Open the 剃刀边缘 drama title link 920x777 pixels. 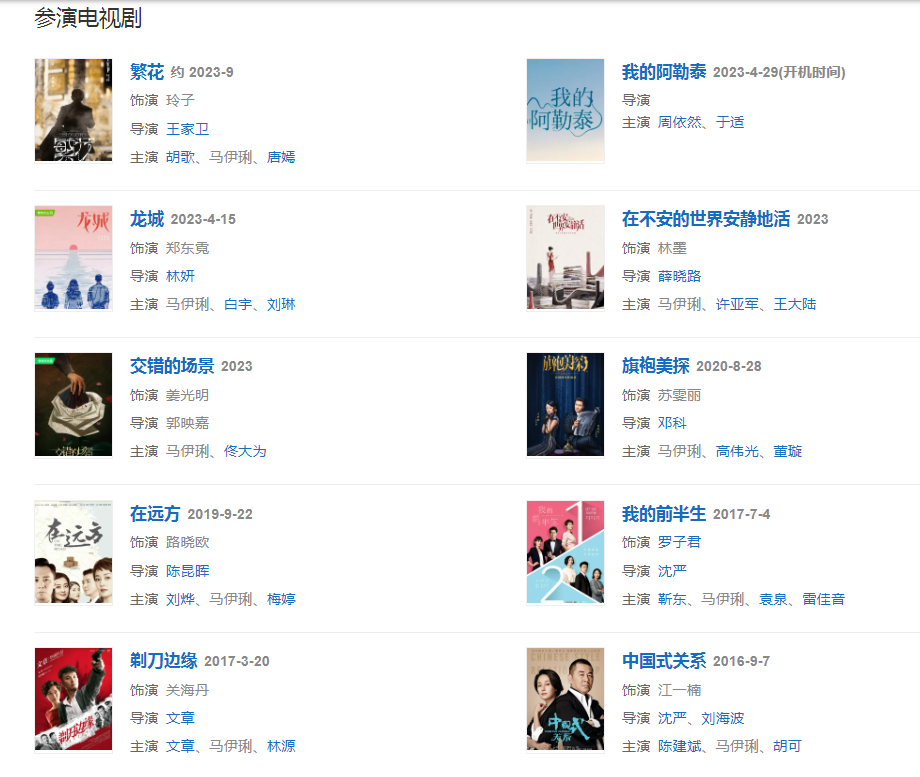click(163, 661)
